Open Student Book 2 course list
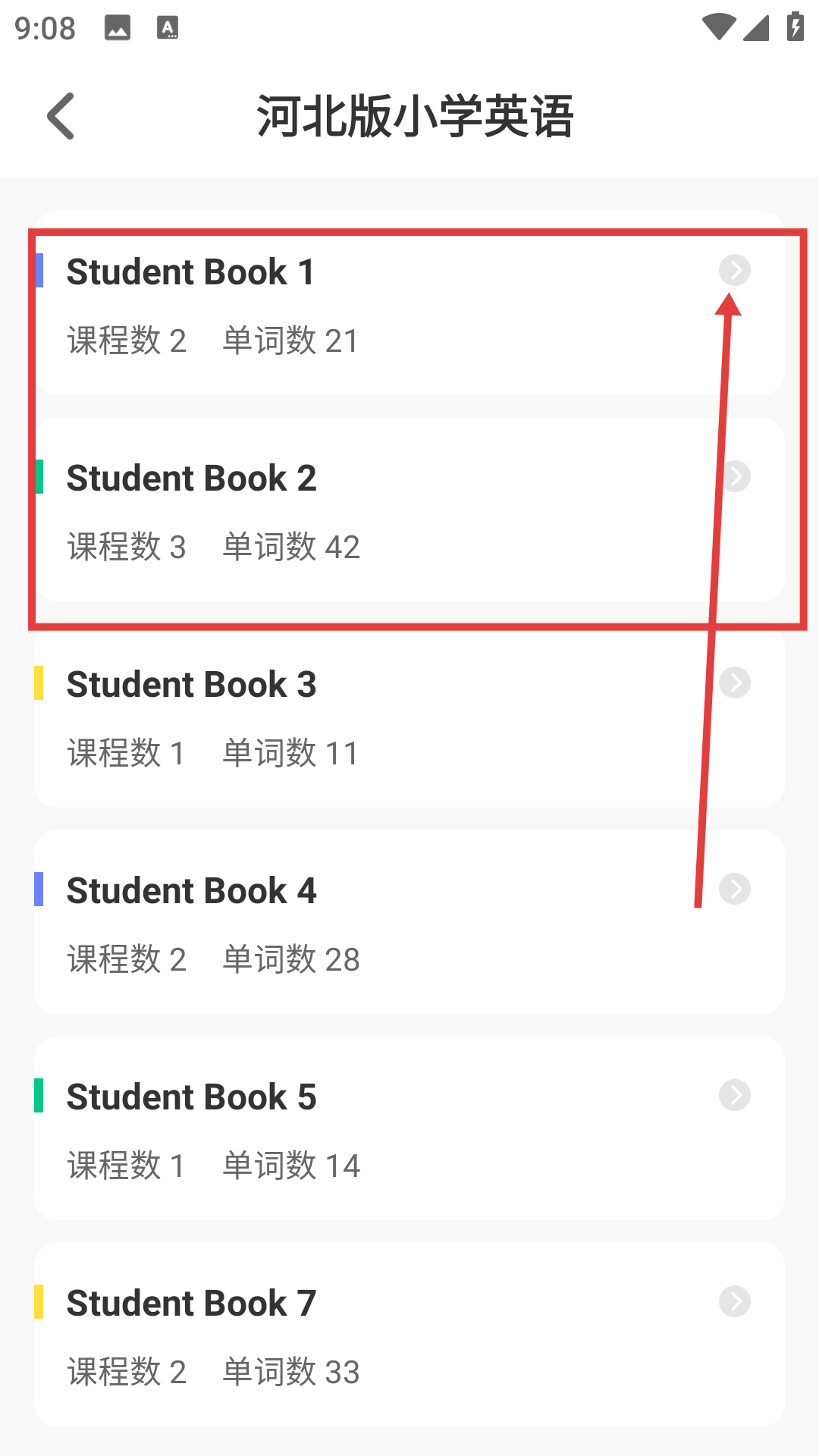Image resolution: width=819 pixels, height=1456 pixels. (409, 511)
